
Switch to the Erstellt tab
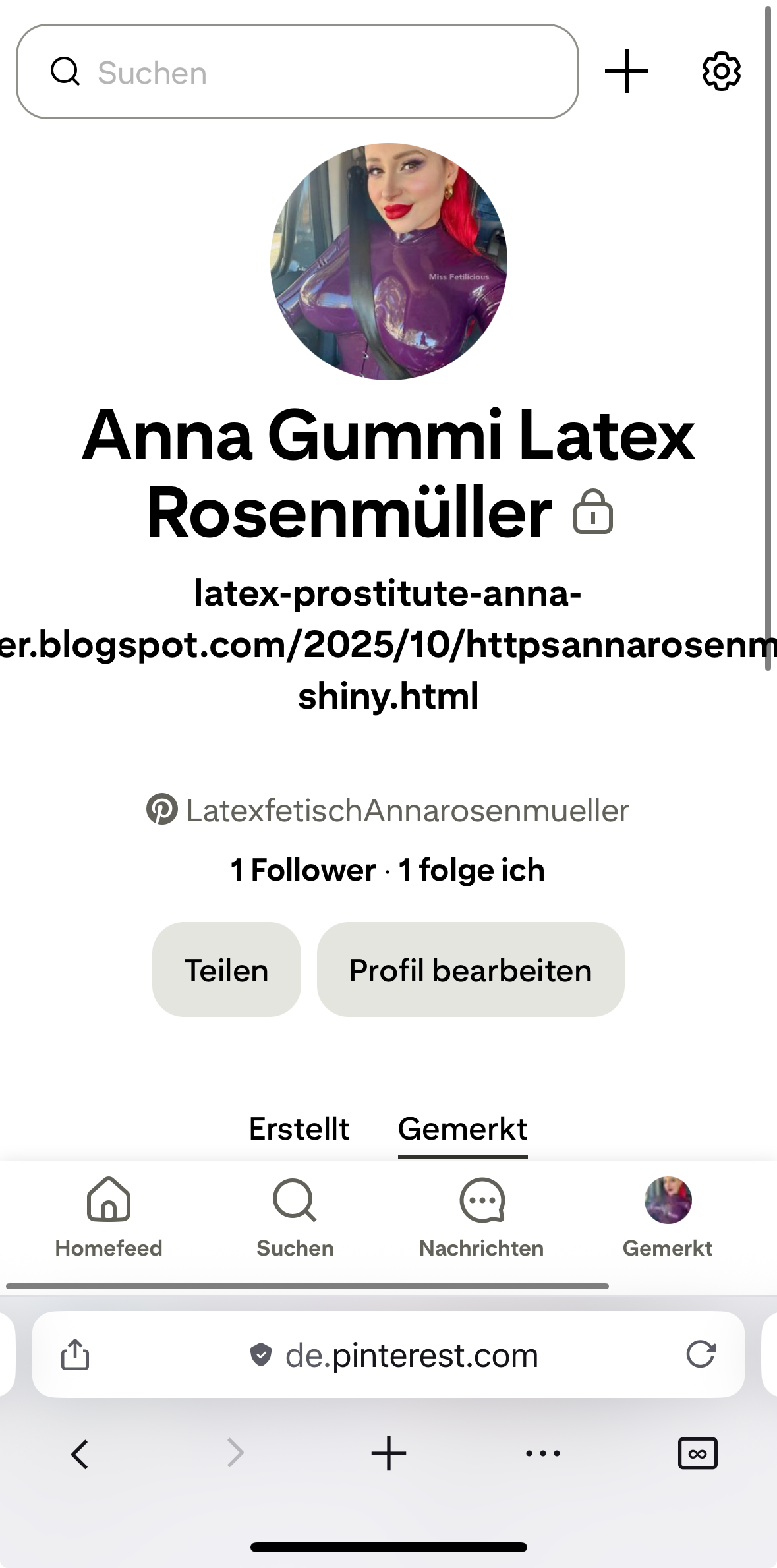point(299,1128)
